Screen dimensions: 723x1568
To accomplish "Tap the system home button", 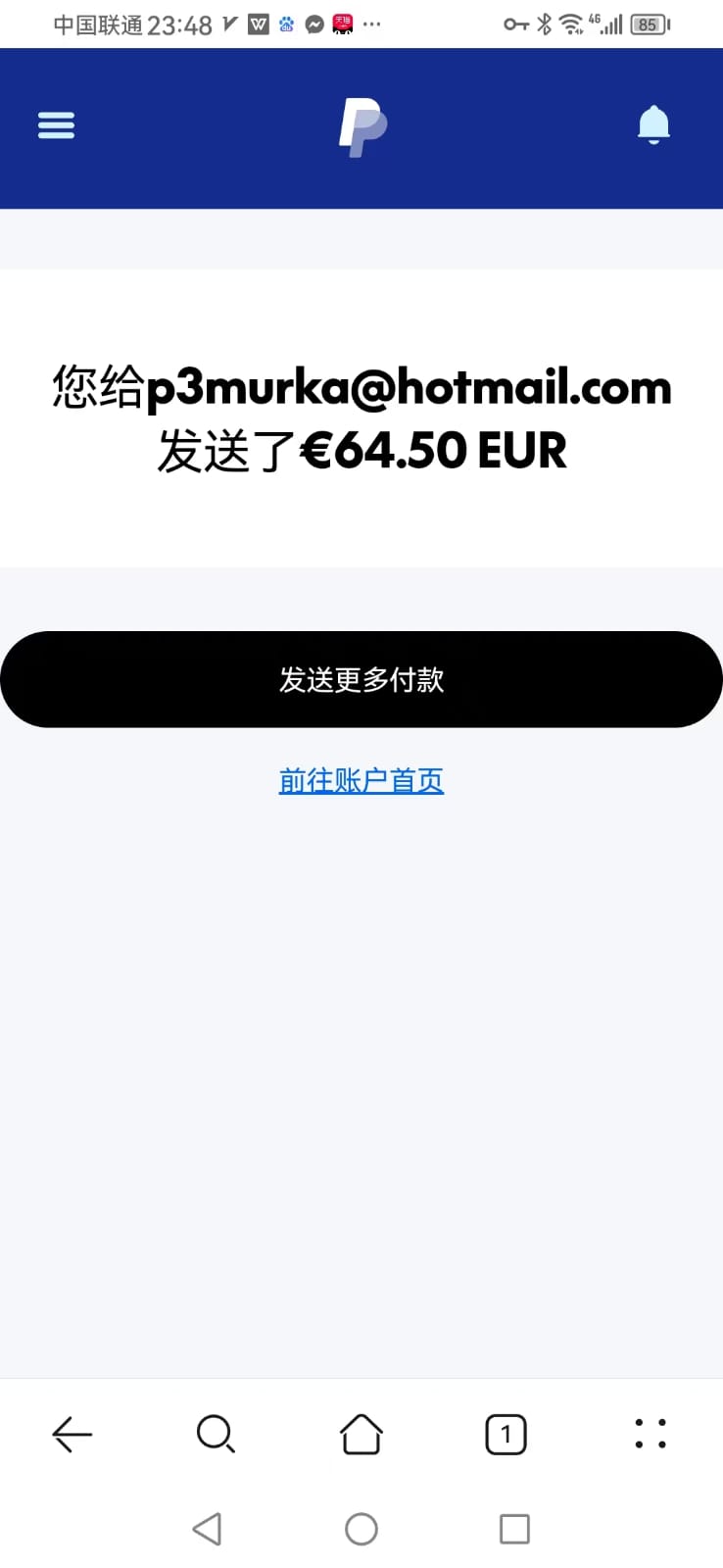I will [x=361, y=1529].
